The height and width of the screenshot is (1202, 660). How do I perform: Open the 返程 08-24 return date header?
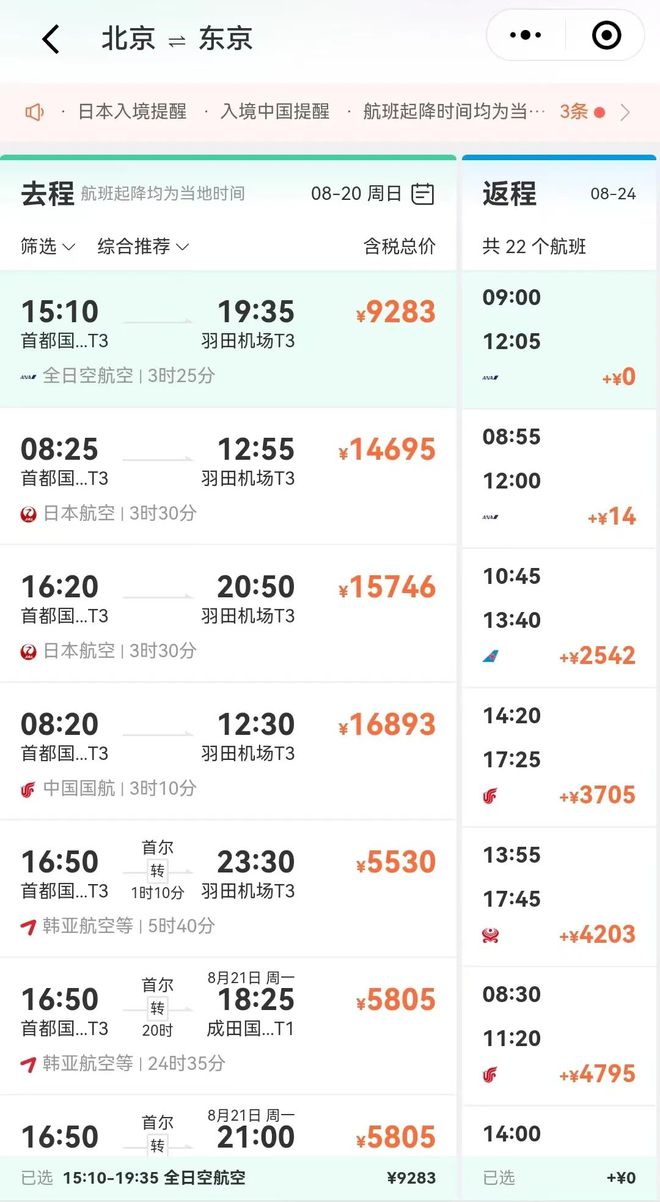tap(559, 193)
